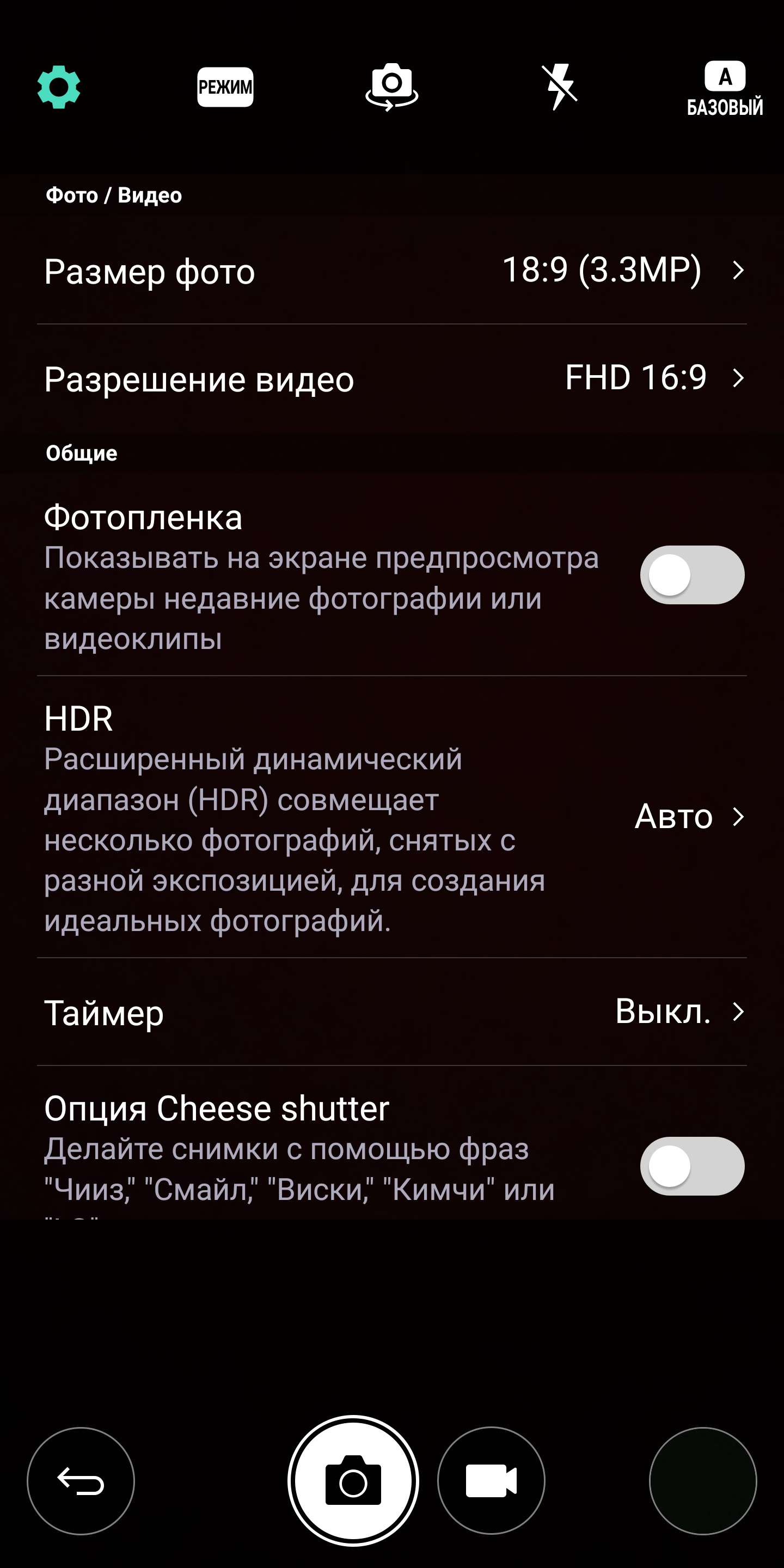Toggle the flash icon

tap(559, 87)
